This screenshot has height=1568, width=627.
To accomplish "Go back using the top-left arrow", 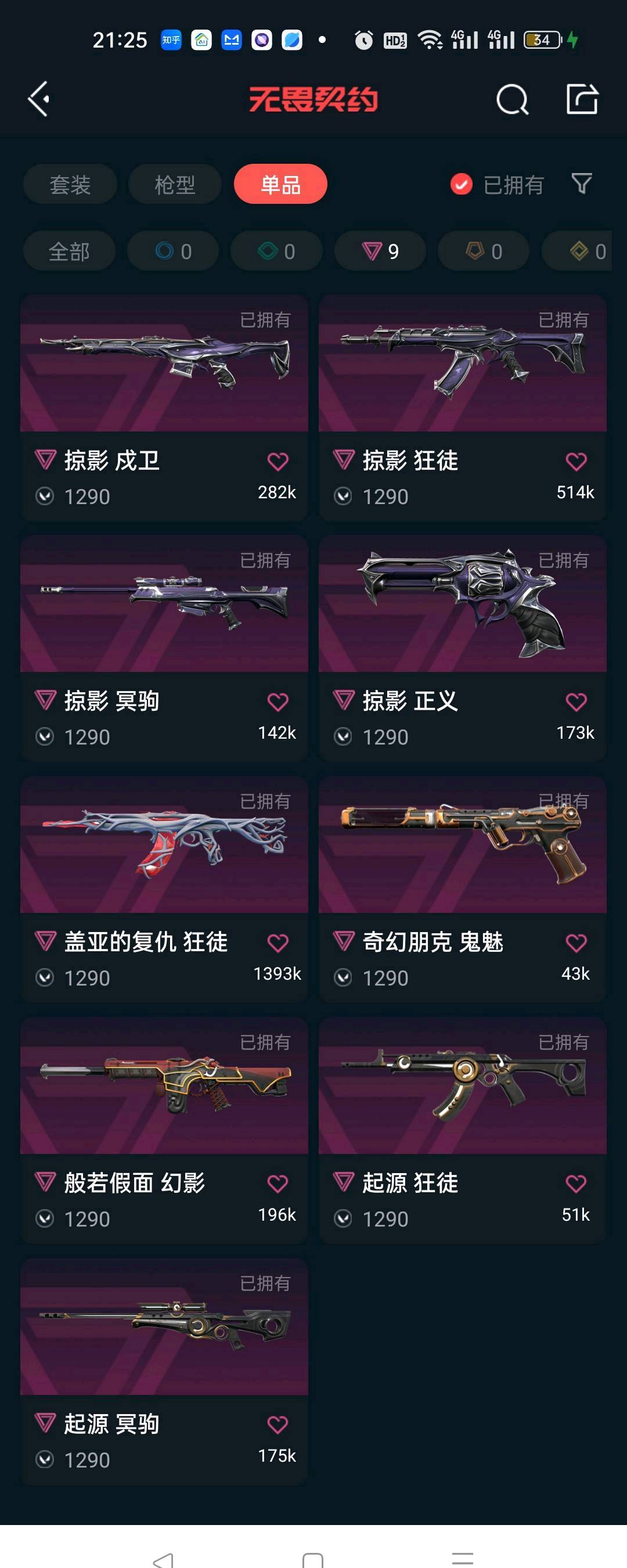I will click(x=38, y=99).
